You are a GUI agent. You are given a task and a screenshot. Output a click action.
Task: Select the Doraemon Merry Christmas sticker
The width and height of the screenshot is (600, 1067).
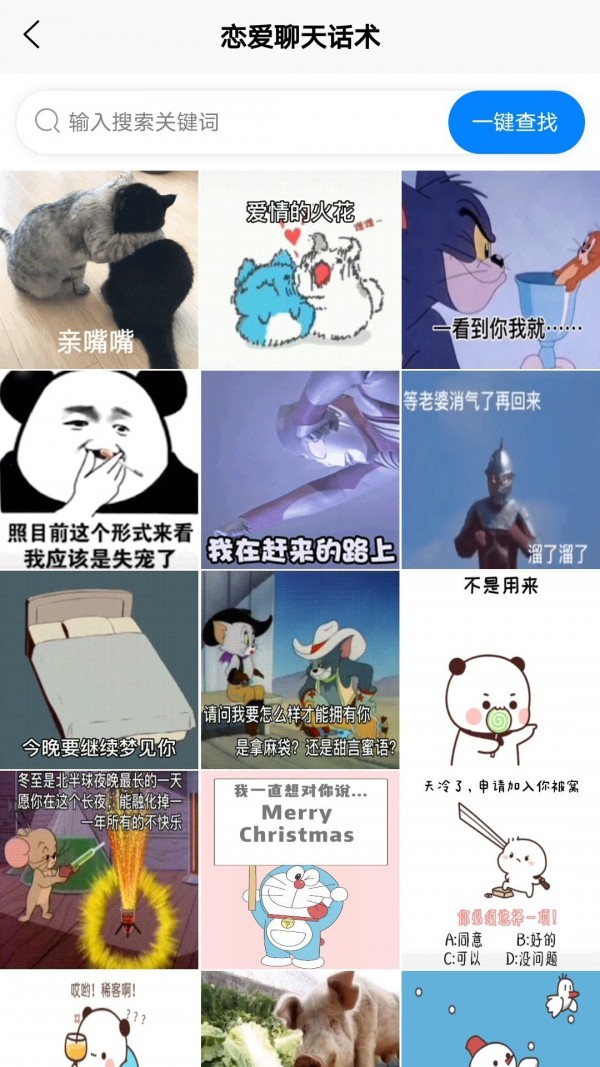coord(300,870)
